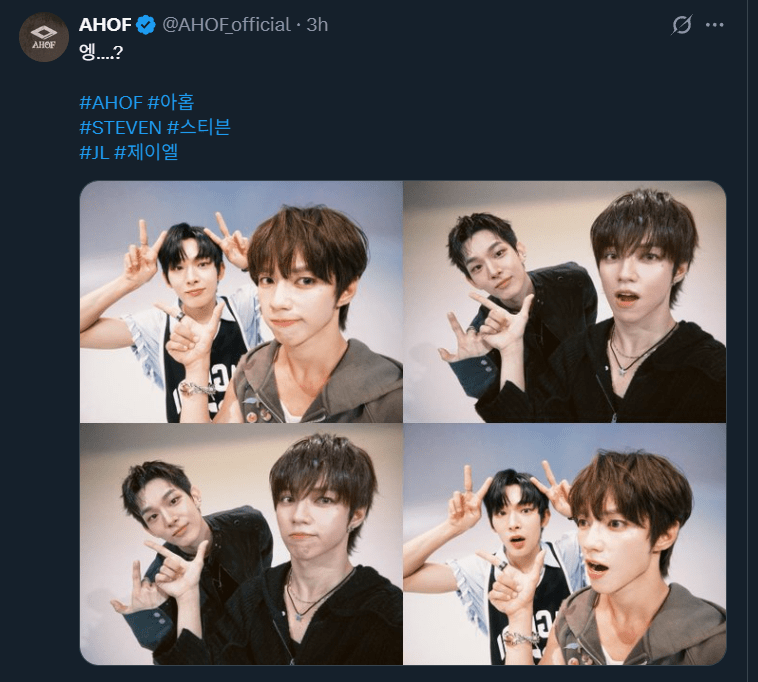The height and width of the screenshot is (682, 758).
Task: View the top-right photo in the post
Action: tap(564, 302)
